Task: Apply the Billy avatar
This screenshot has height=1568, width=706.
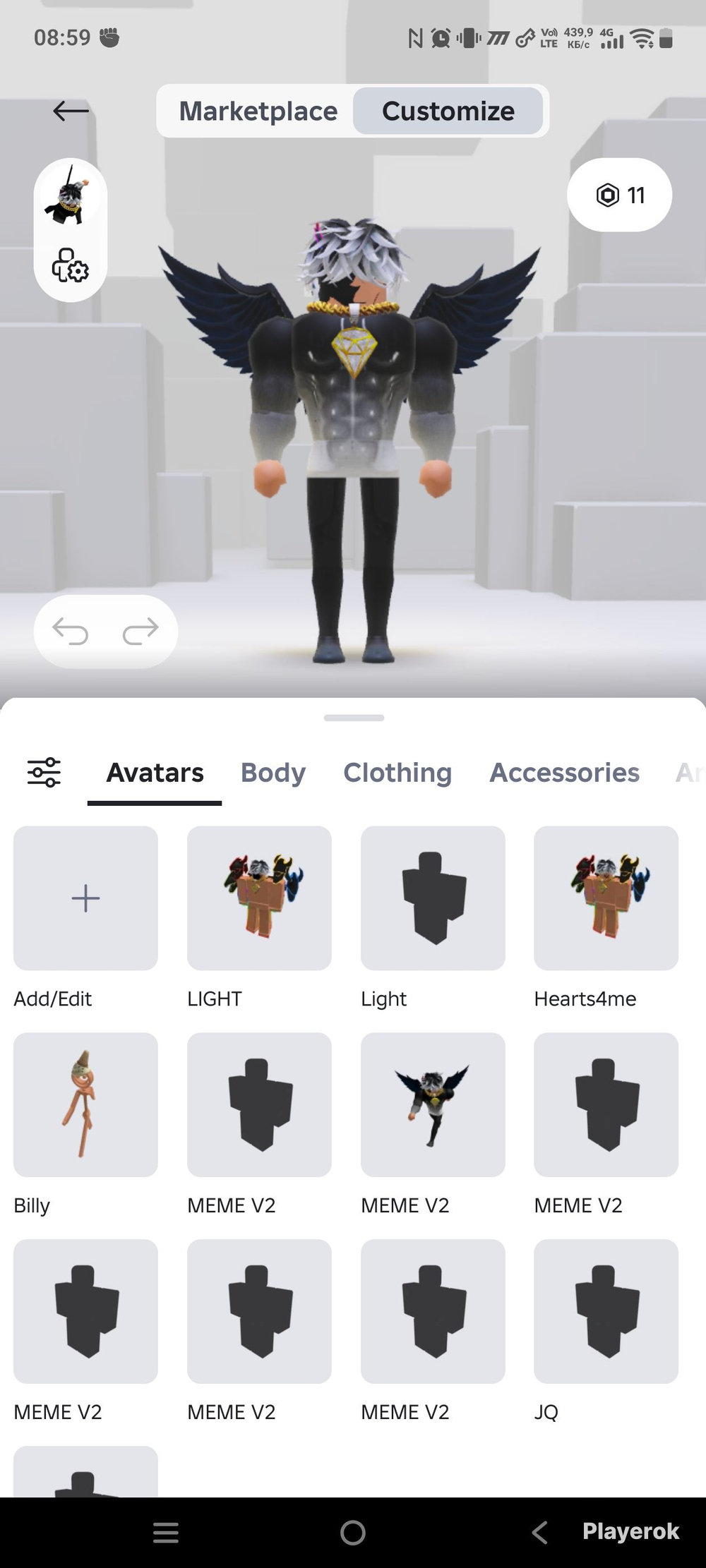Action: click(85, 1104)
